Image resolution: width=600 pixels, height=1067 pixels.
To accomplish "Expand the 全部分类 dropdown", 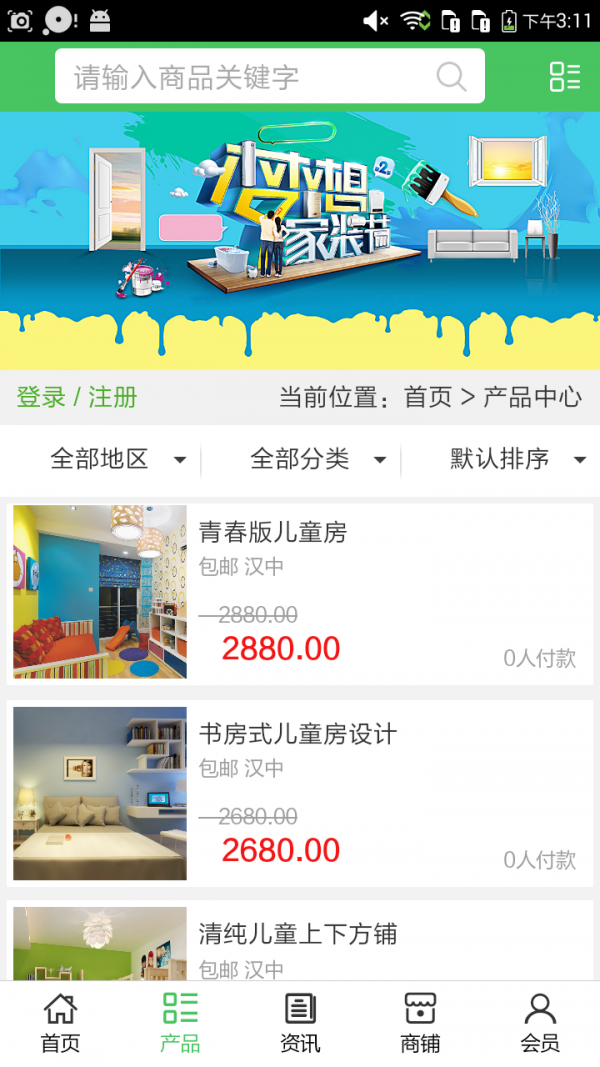I will [318, 459].
